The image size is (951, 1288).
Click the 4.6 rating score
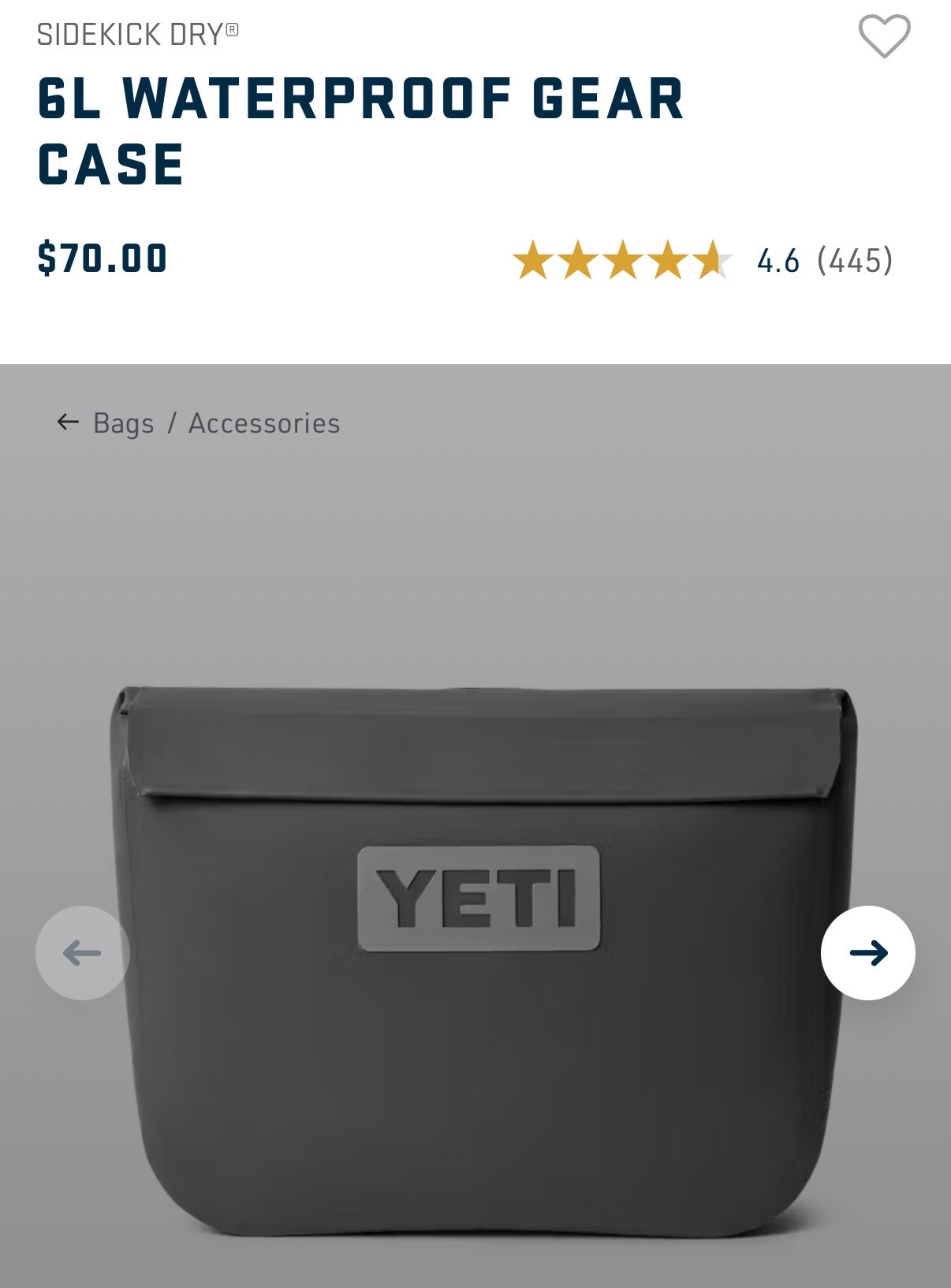779,259
